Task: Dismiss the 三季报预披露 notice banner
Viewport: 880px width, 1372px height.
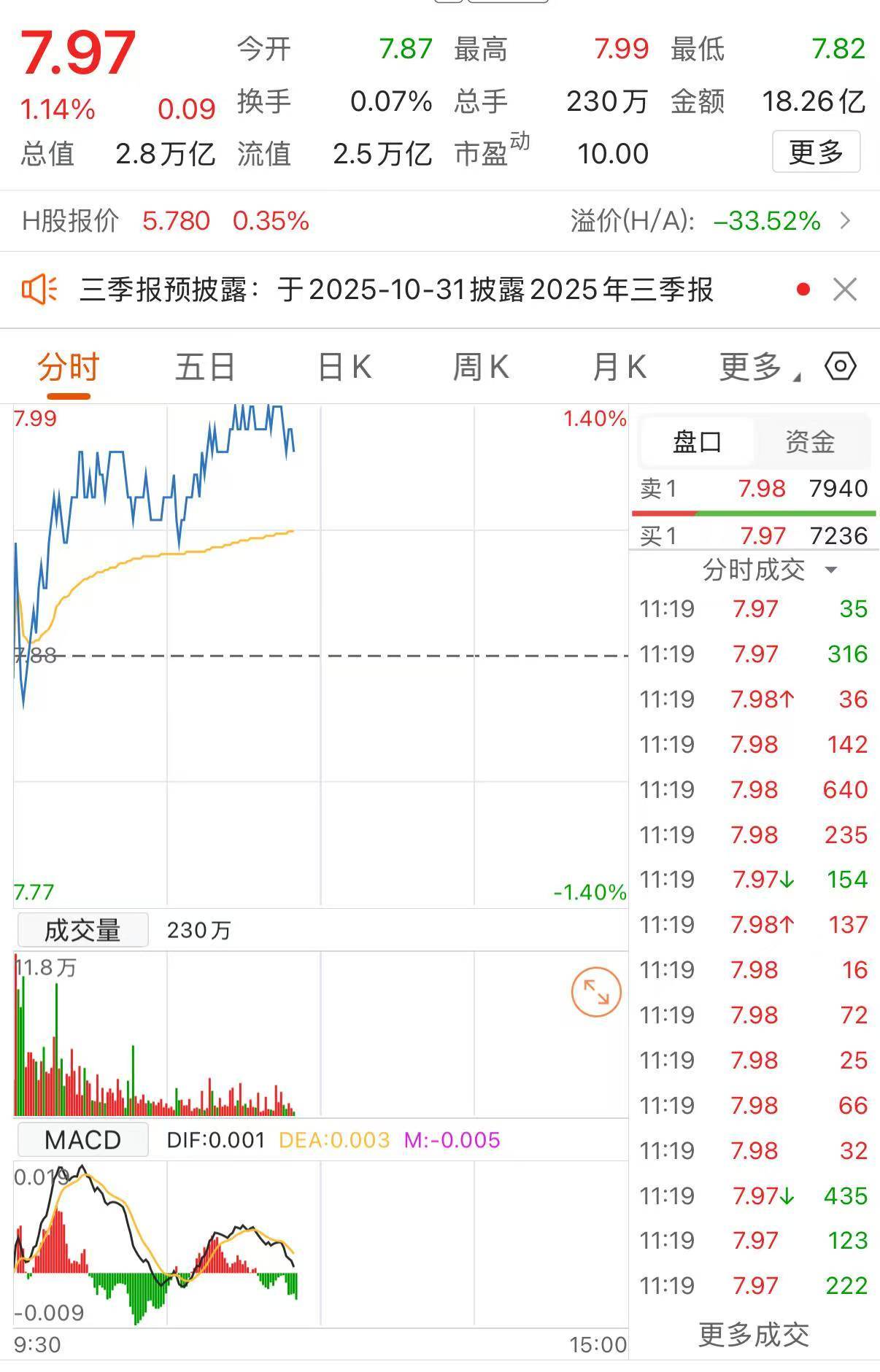Action: (x=845, y=290)
